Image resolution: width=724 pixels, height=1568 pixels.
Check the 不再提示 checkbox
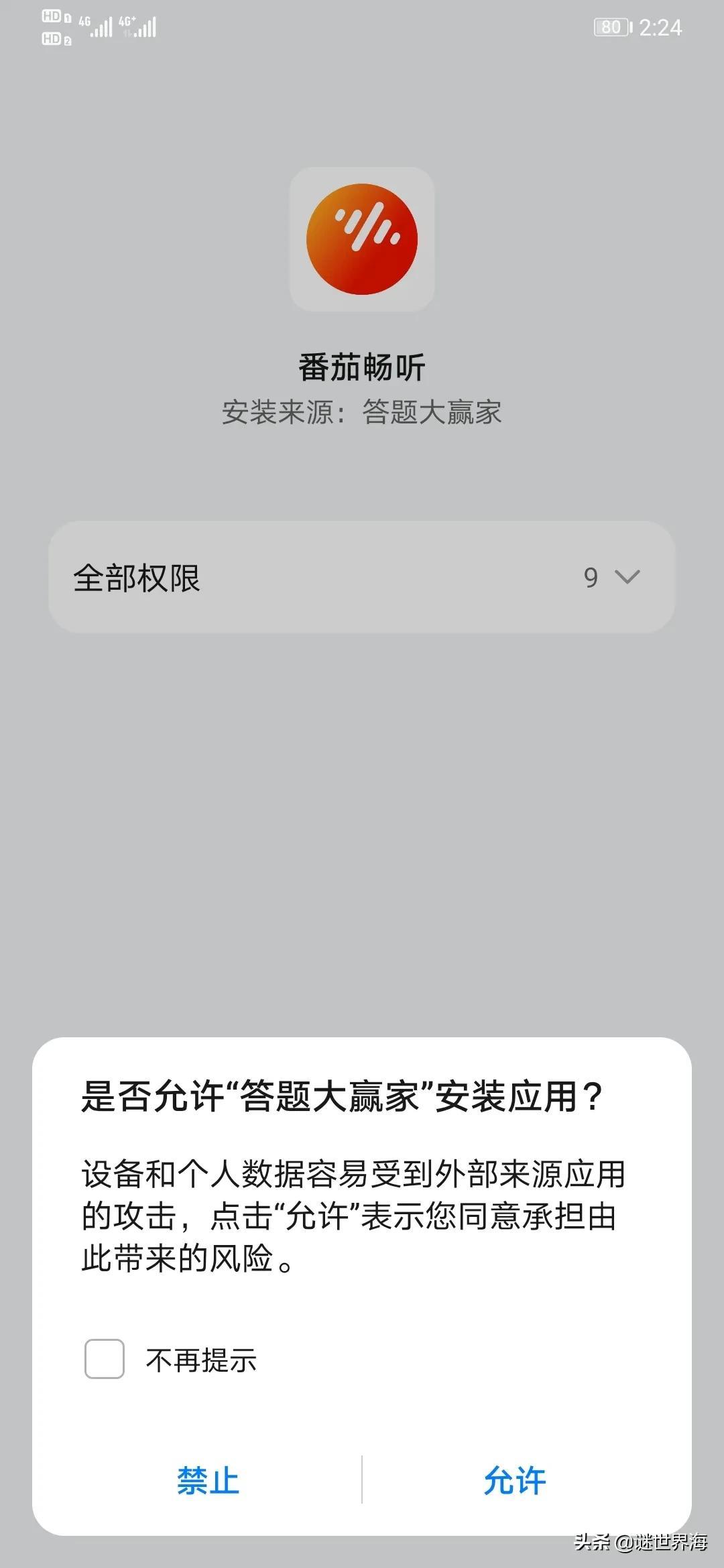pos(105,1358)
